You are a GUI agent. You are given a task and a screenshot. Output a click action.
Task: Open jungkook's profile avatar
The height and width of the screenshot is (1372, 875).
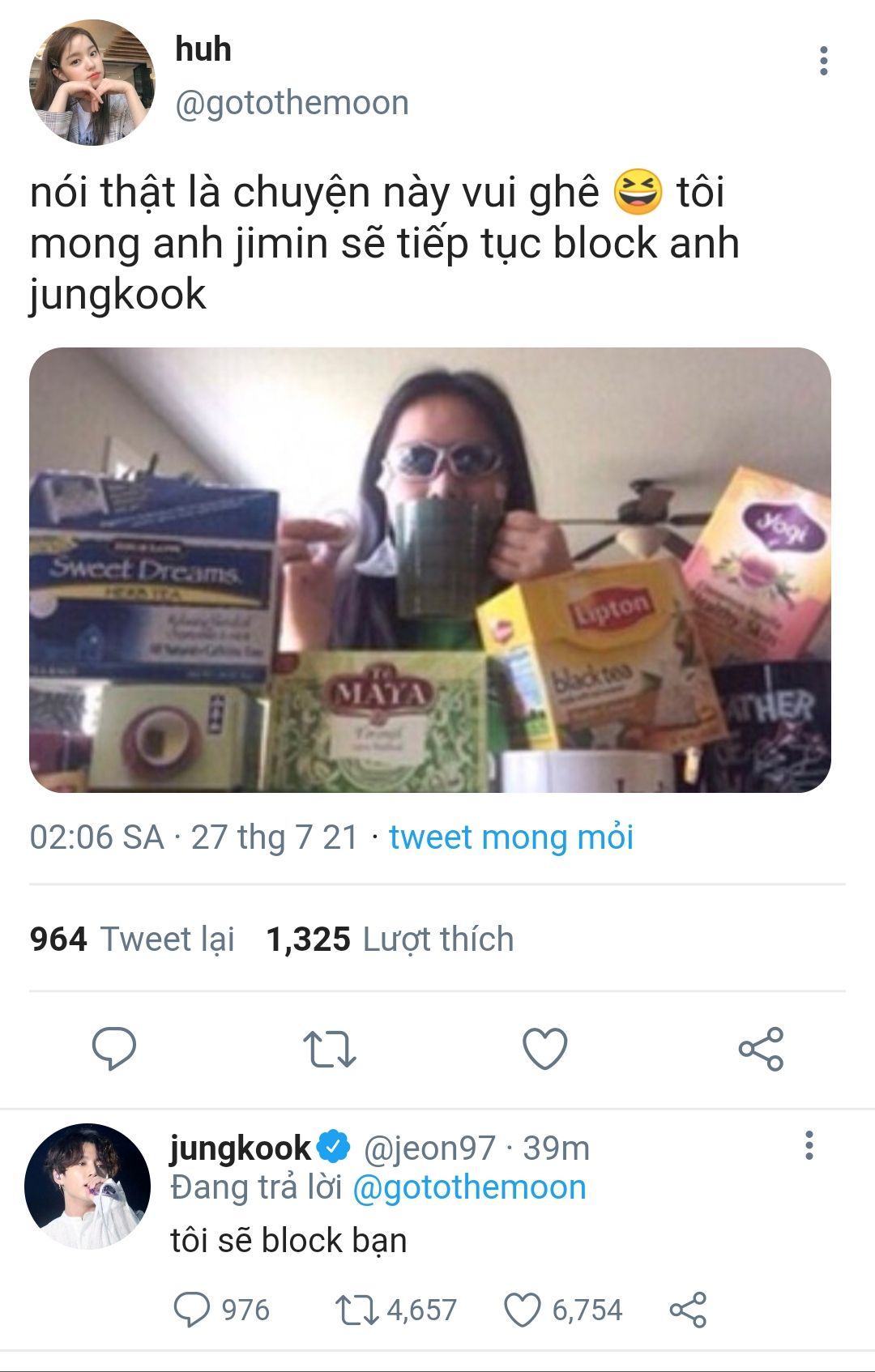pos(87,1186)
